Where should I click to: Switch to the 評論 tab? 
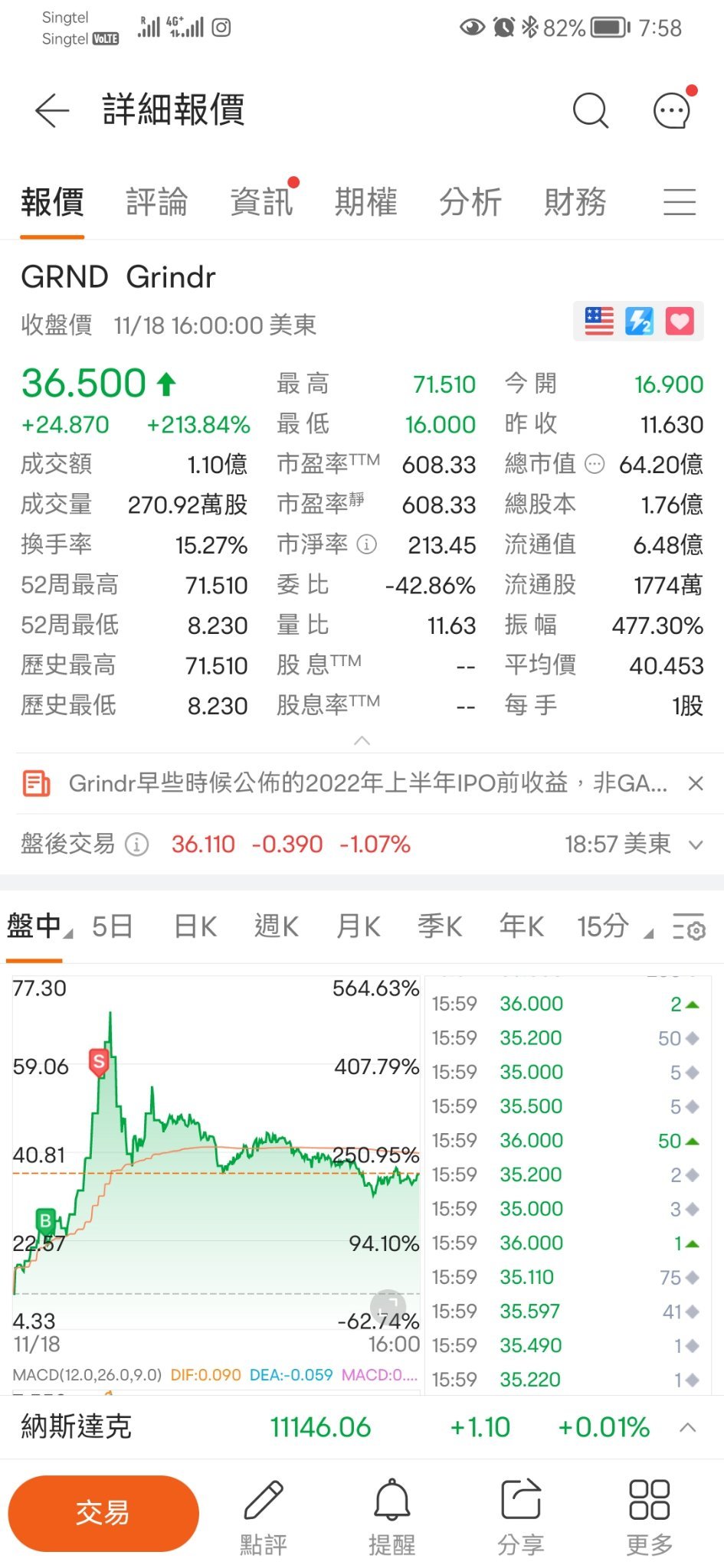(157, 202)
